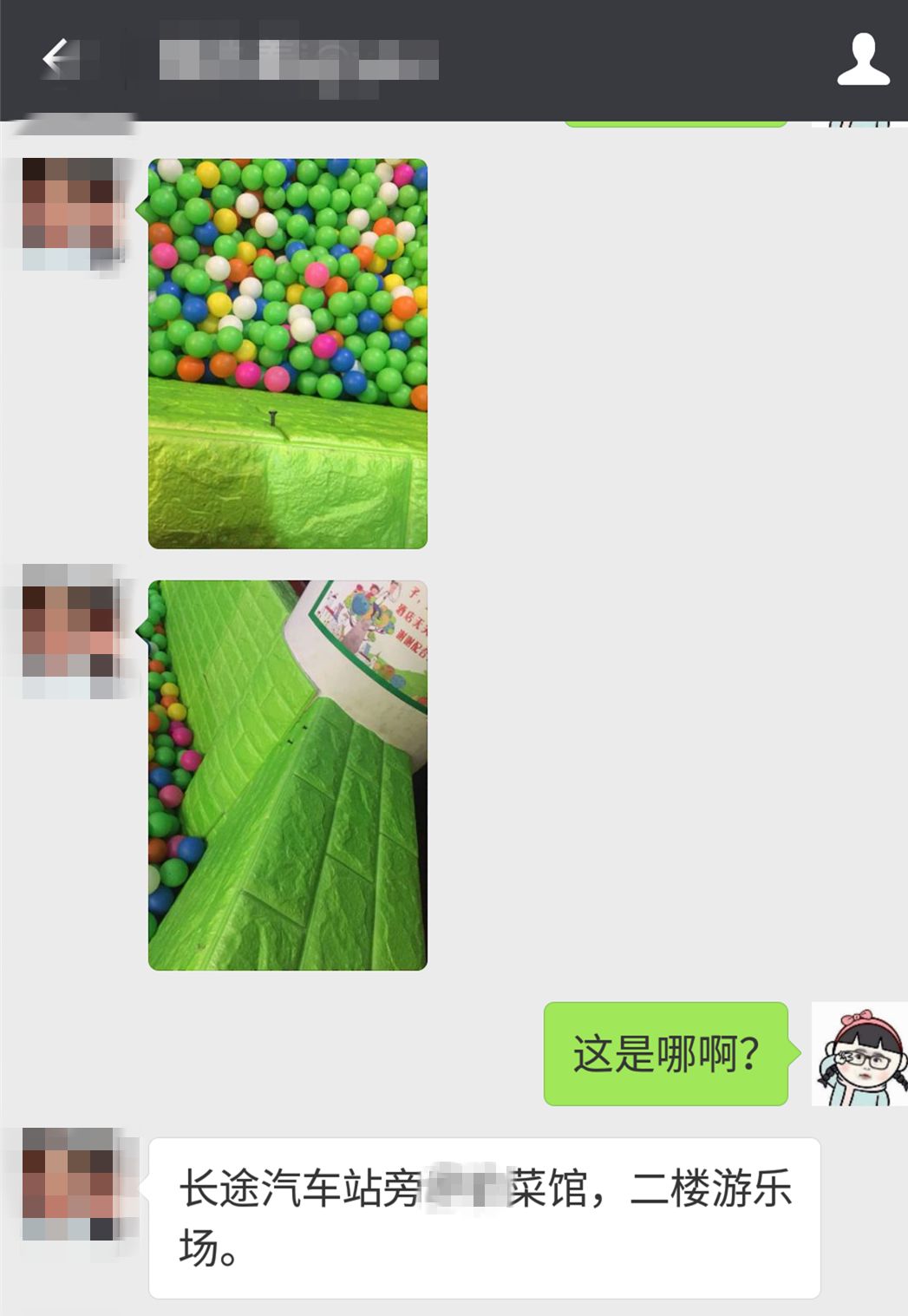Open chat info via the person icon

pos(862,59)
